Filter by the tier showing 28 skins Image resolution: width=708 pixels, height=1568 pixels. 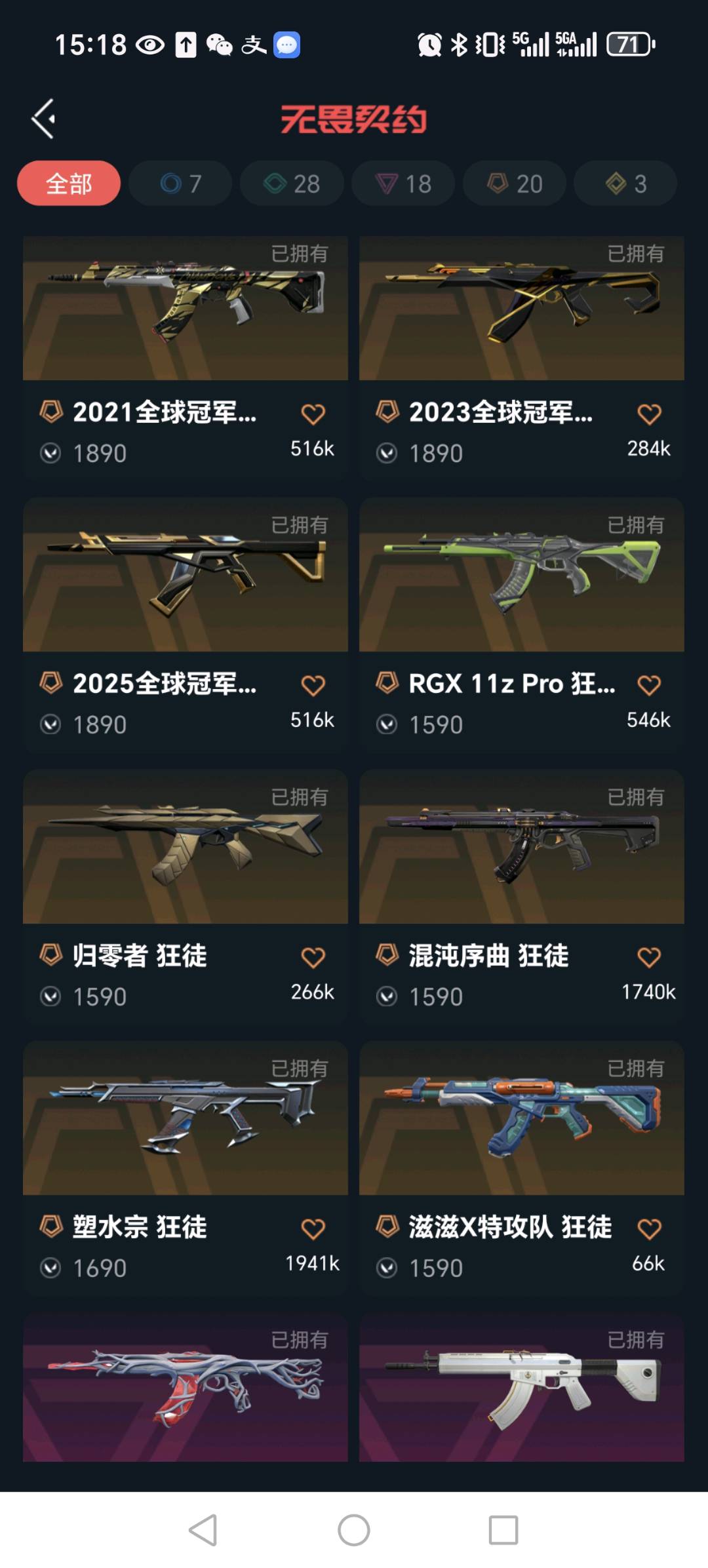point(292,184)
